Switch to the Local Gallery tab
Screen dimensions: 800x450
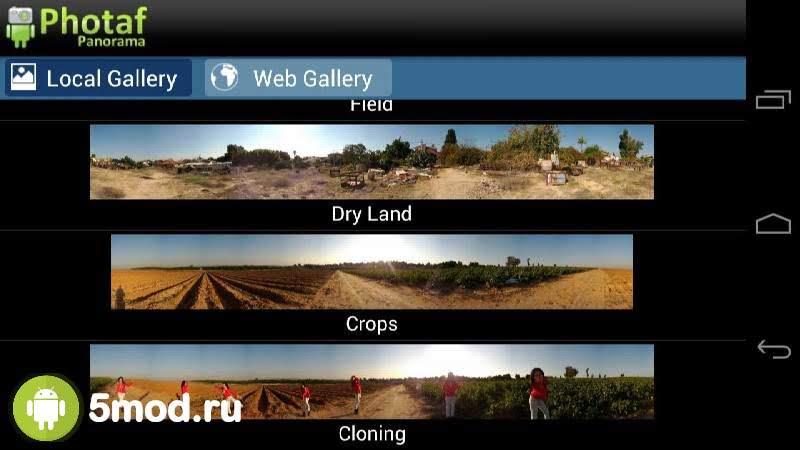[98, 78]
